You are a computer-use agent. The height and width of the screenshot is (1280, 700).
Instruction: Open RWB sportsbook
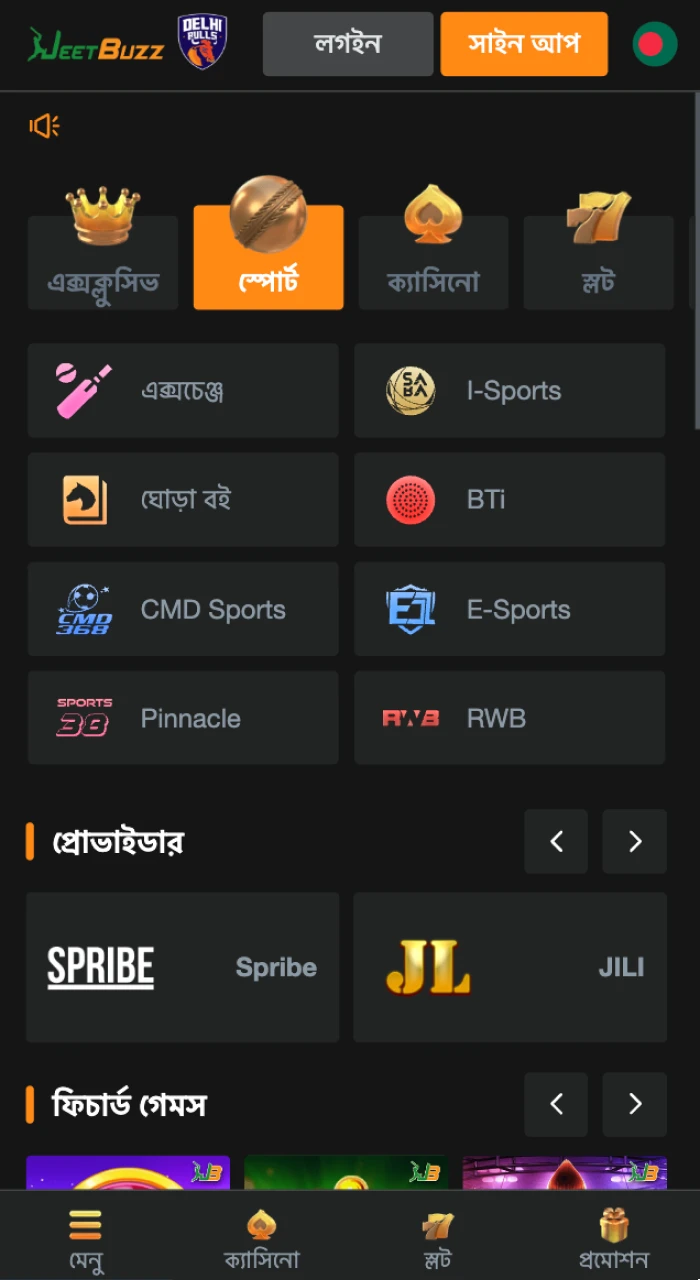click(509, 718)
